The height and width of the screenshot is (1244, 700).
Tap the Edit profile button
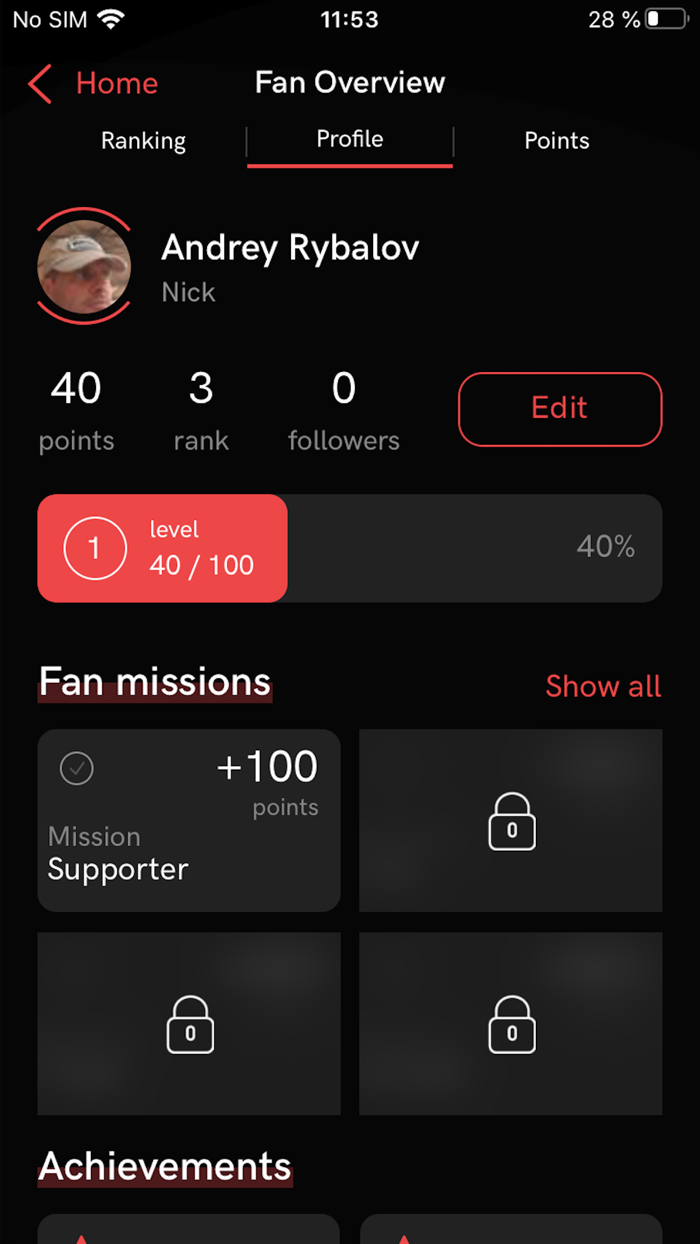point(560,408)
